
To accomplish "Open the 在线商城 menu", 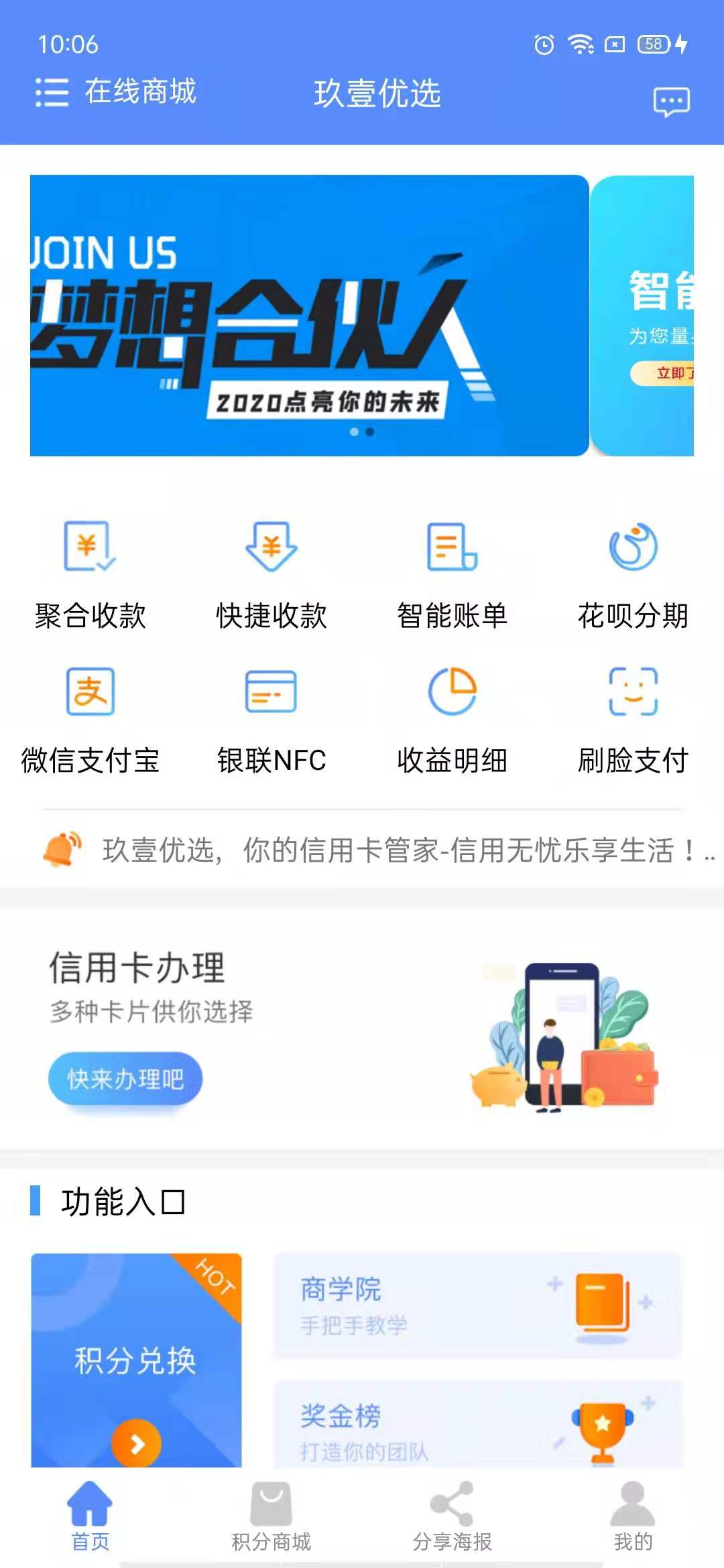I will pyautogui.click(x=115, y=92).
